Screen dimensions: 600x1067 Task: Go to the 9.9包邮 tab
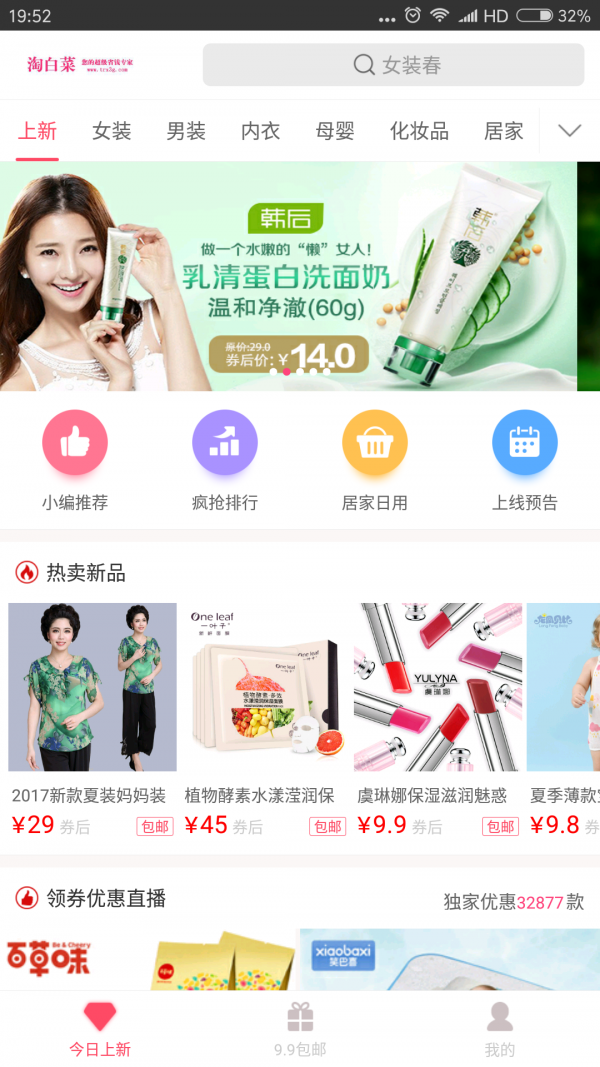coord(300,1029)
